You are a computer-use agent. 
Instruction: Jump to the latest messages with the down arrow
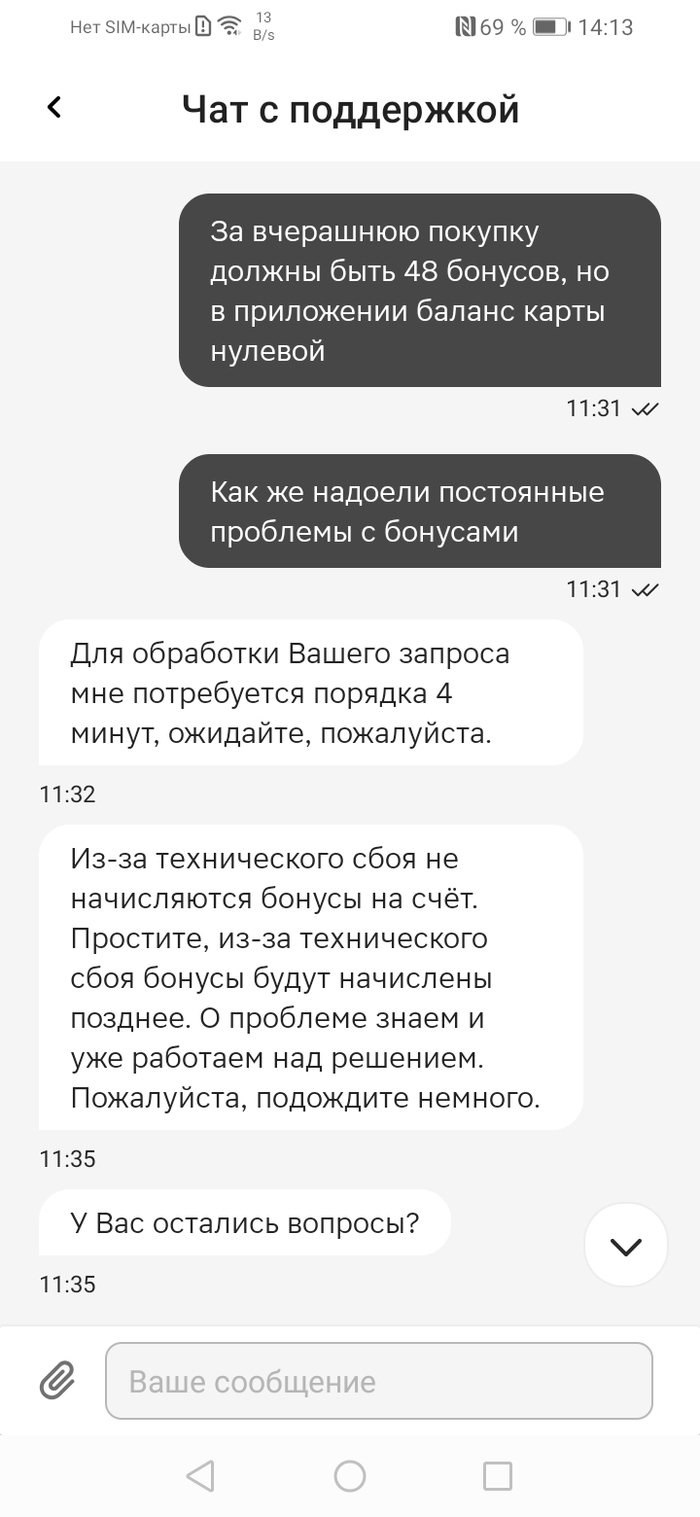point(625,1245)
